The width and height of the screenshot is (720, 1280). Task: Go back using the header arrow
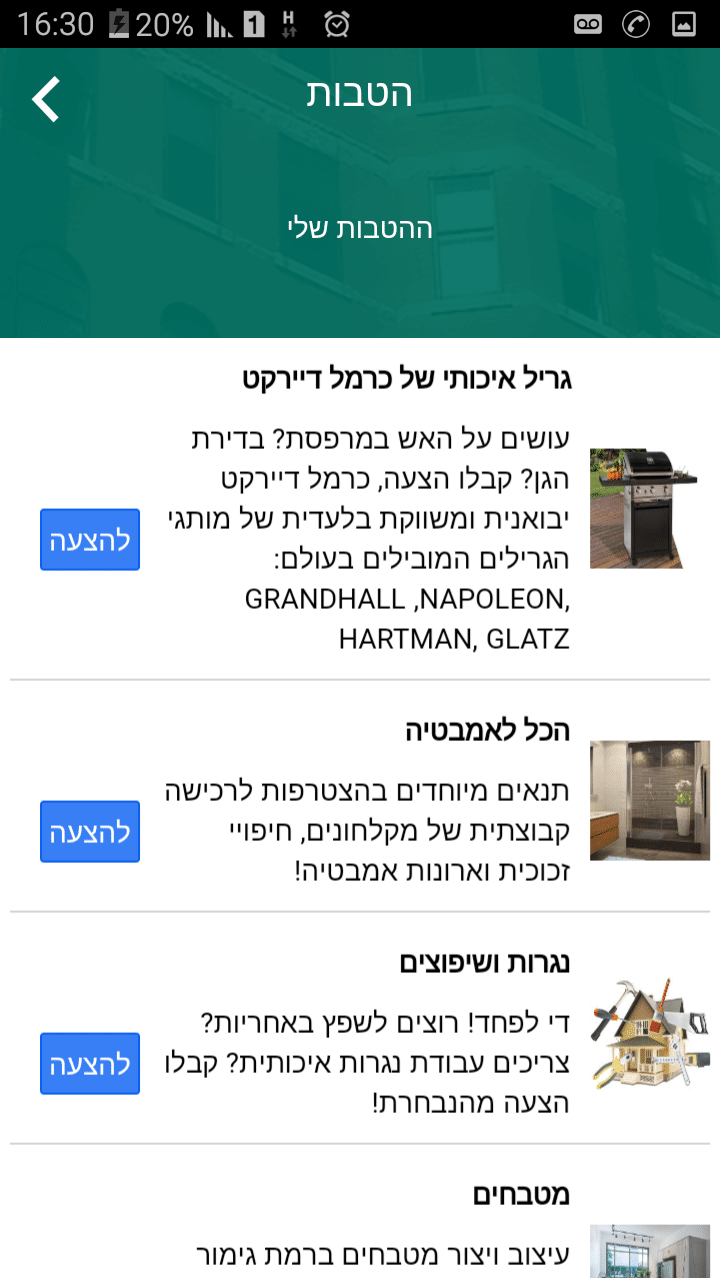[46, 99]
